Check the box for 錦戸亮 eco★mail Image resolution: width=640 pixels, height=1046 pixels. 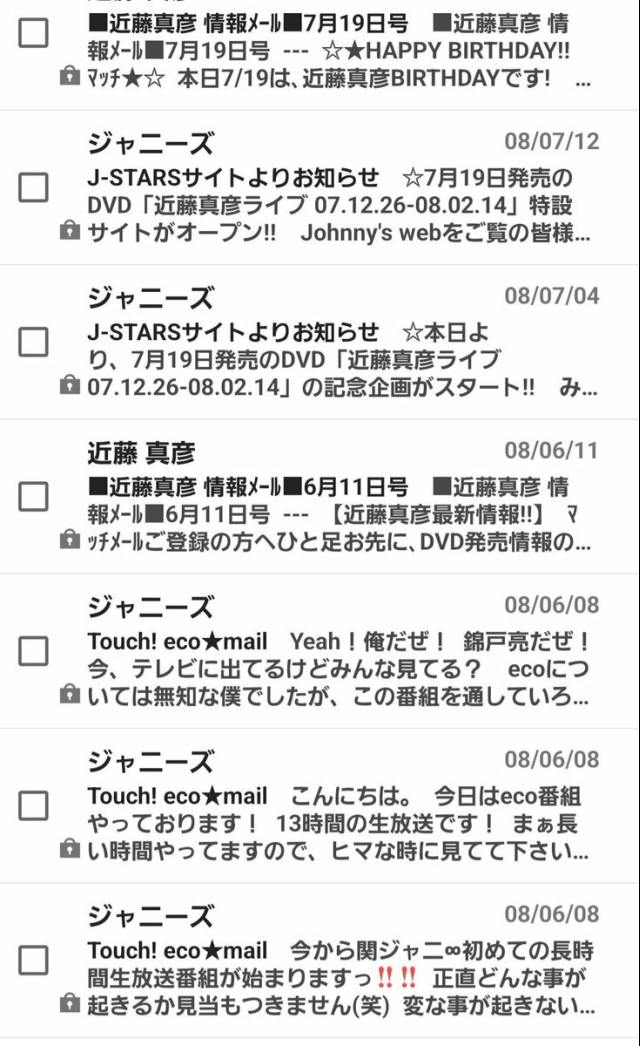click(x=33, y=651)
